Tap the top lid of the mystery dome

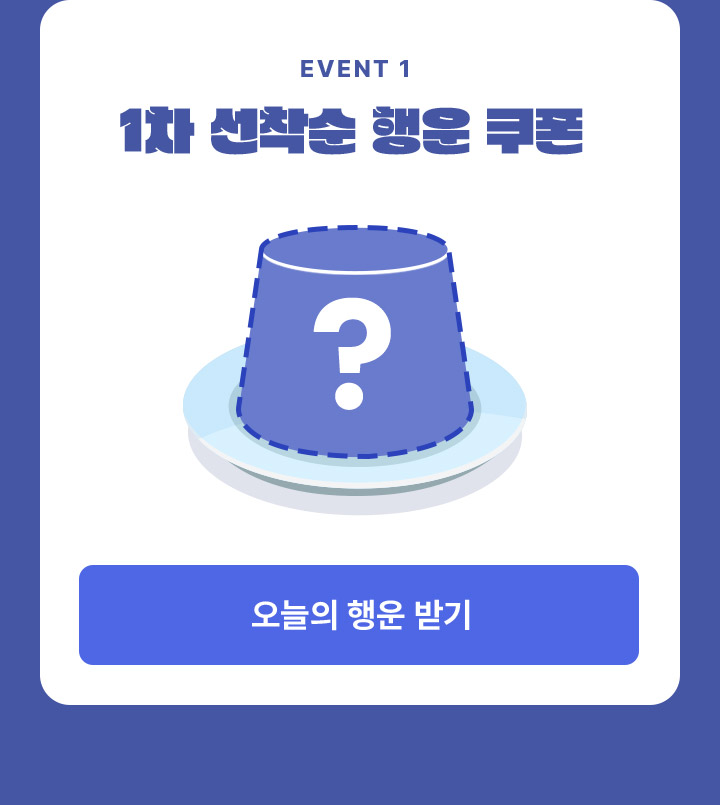point(358,250)
